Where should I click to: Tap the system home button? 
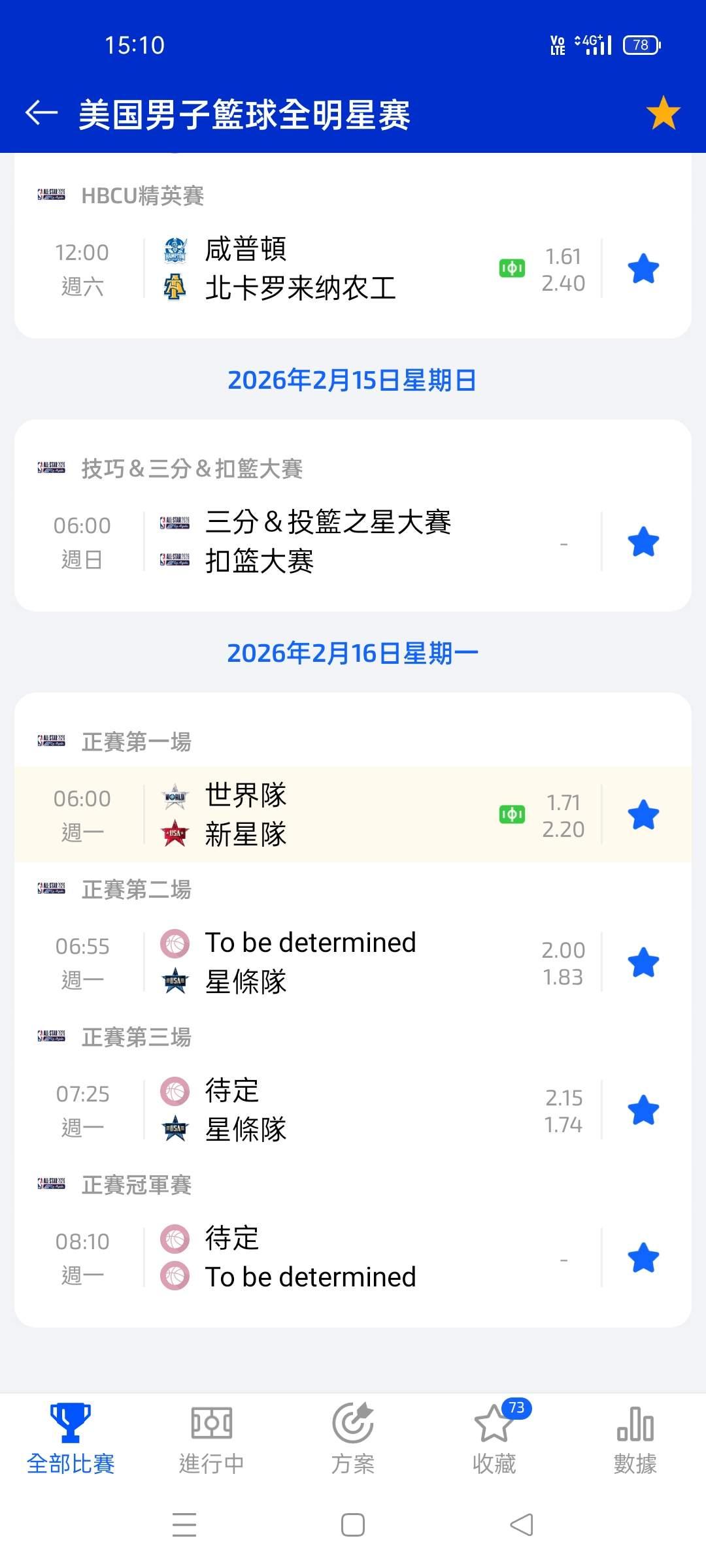pyautogui.click(x=353, y=1526)
